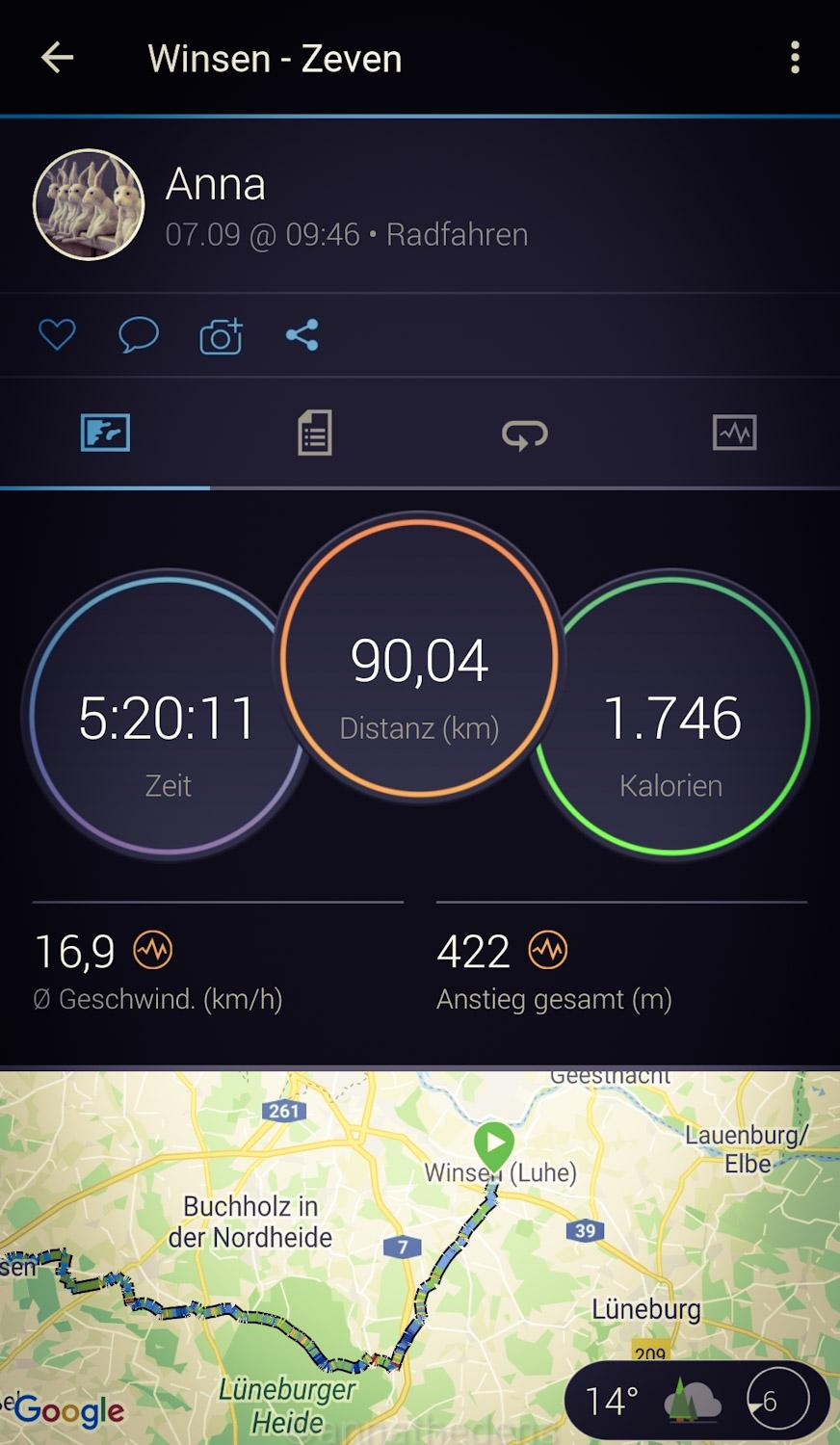Image resolution: width=840 pixels, height=1445 pixels.
Task: Switch to the details list tab
Action: coord(314,433)
